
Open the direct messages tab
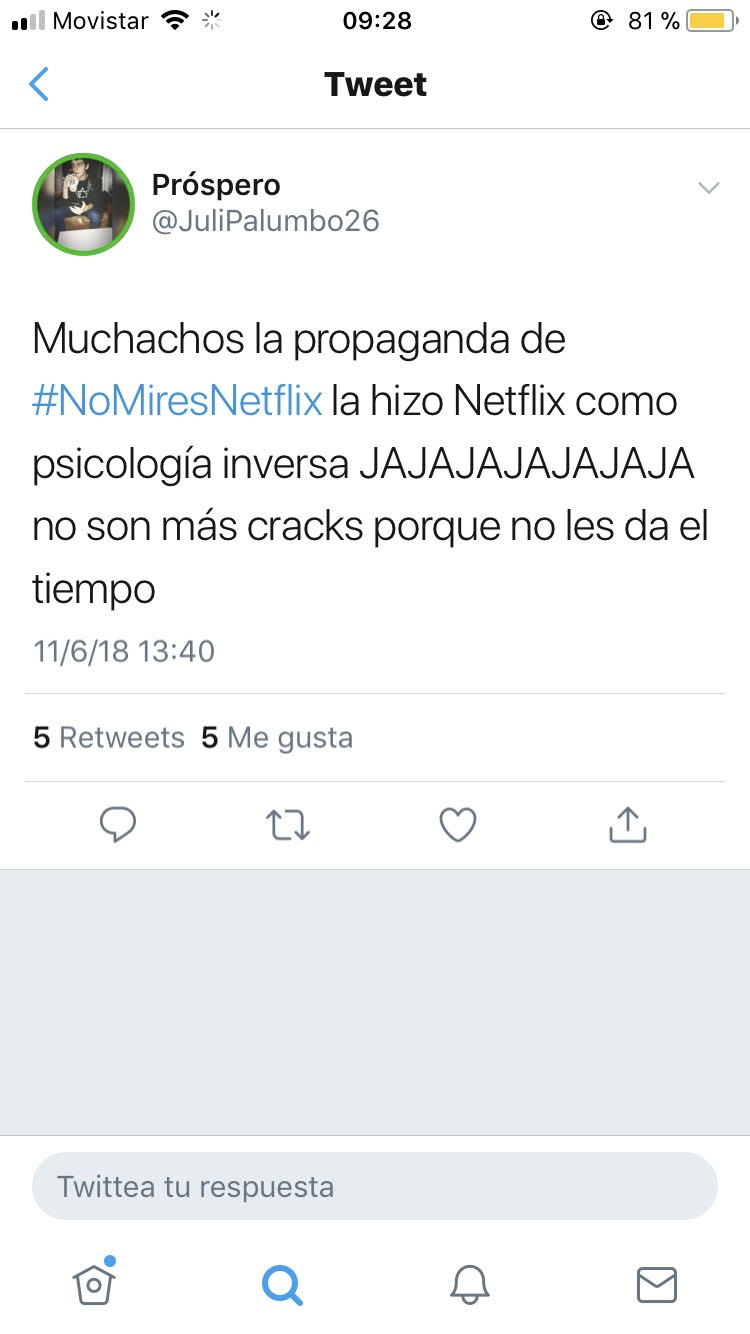point(657,1283)
